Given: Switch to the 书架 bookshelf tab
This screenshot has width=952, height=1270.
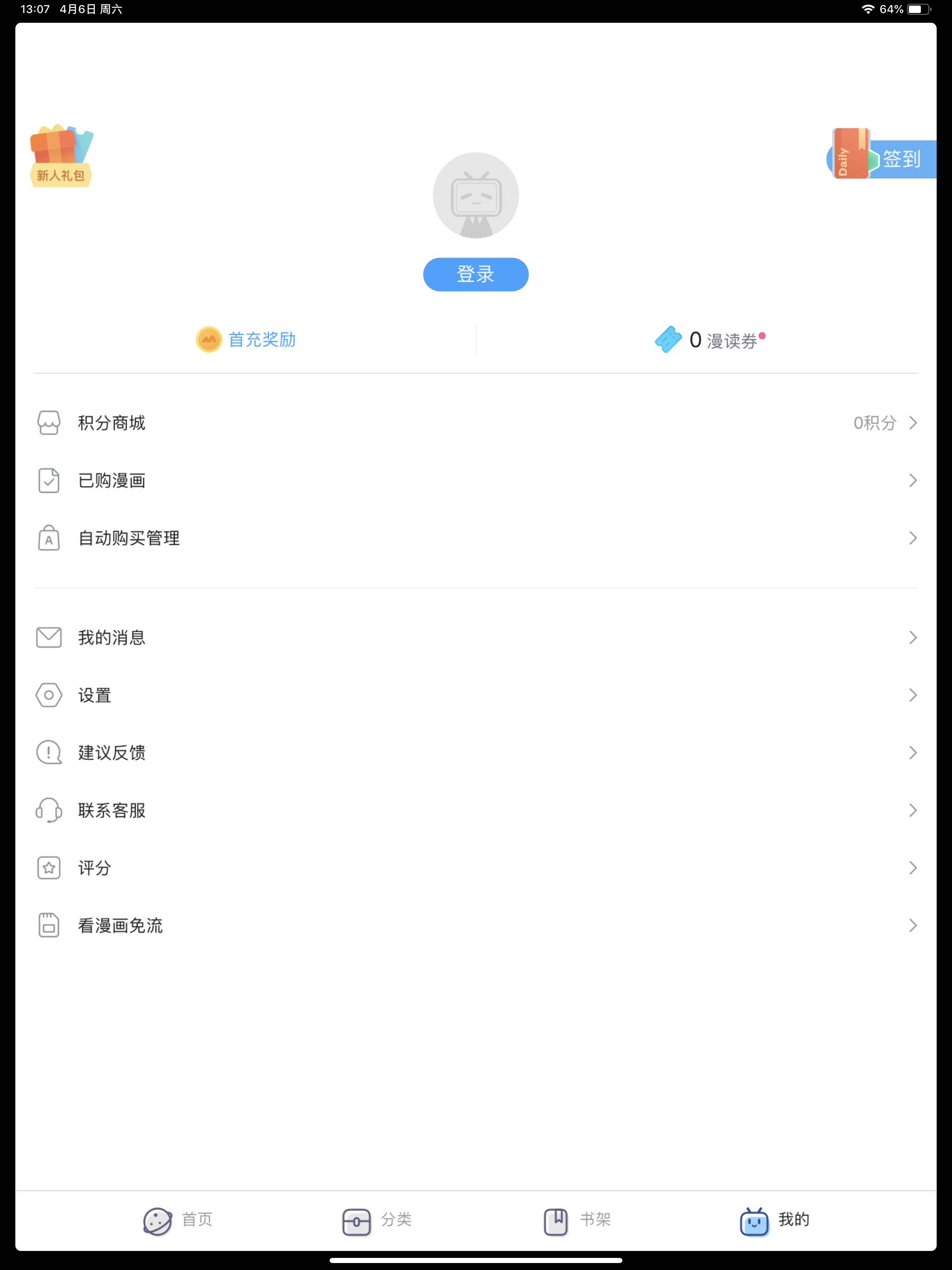Looking at the screenshot, I should pos(576,1220).
